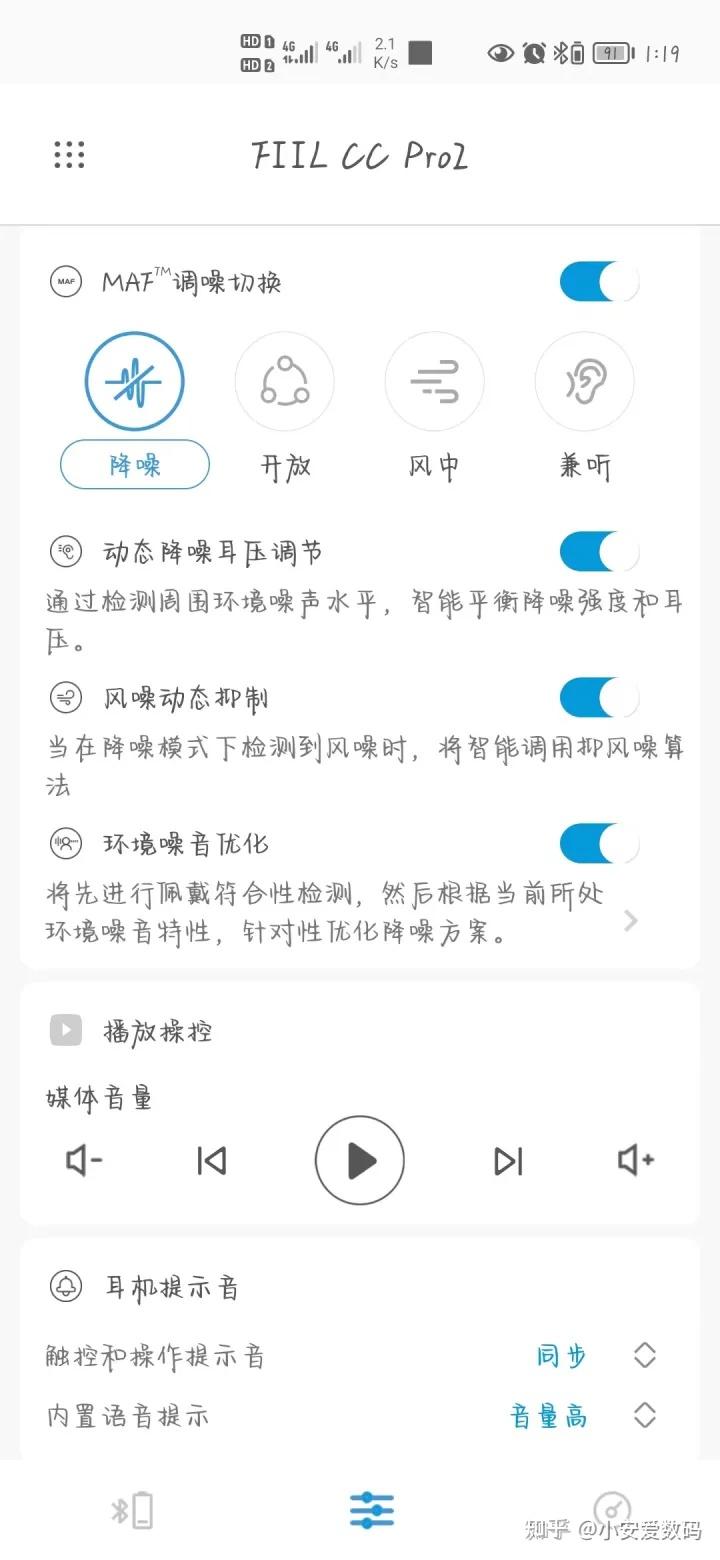Tap the play button

360,1160
